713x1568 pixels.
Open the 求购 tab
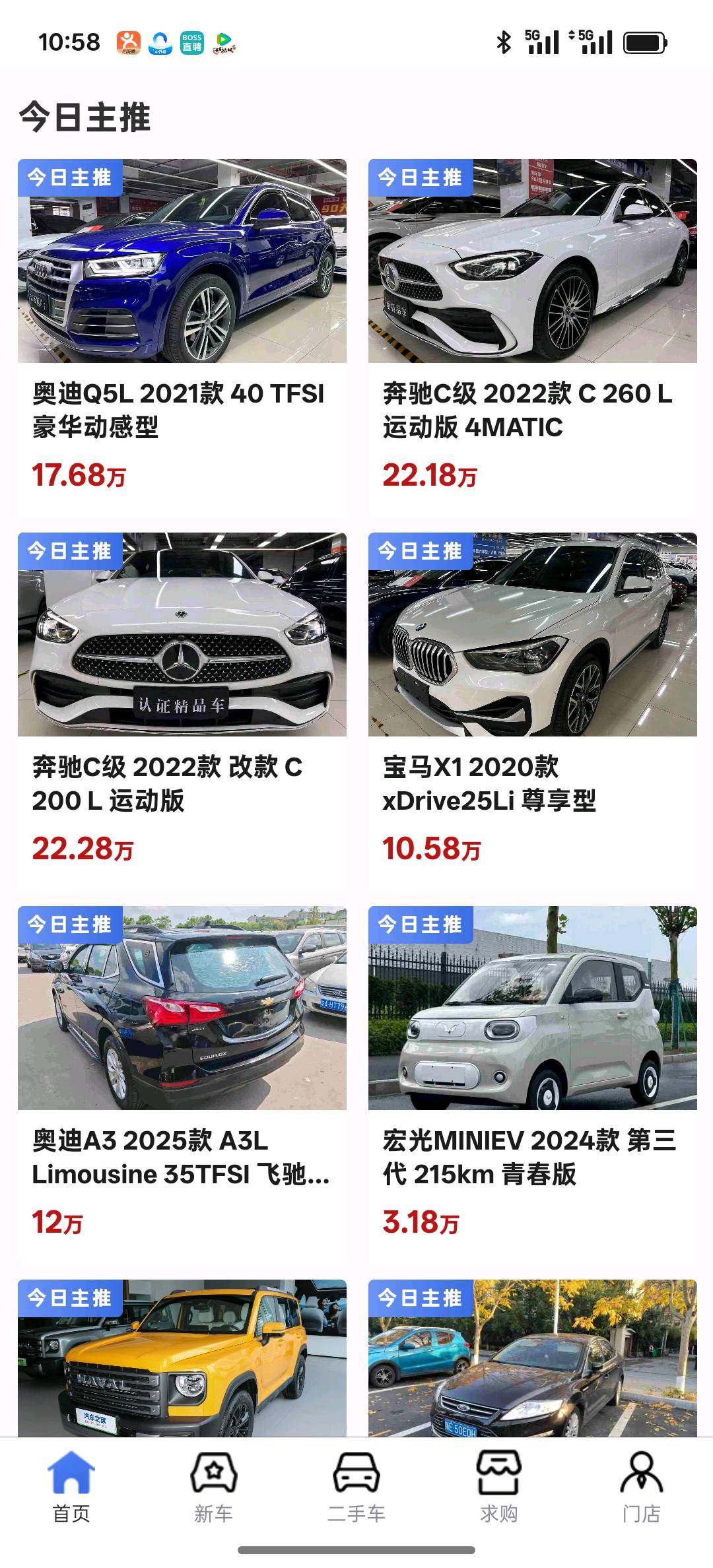499,1485
